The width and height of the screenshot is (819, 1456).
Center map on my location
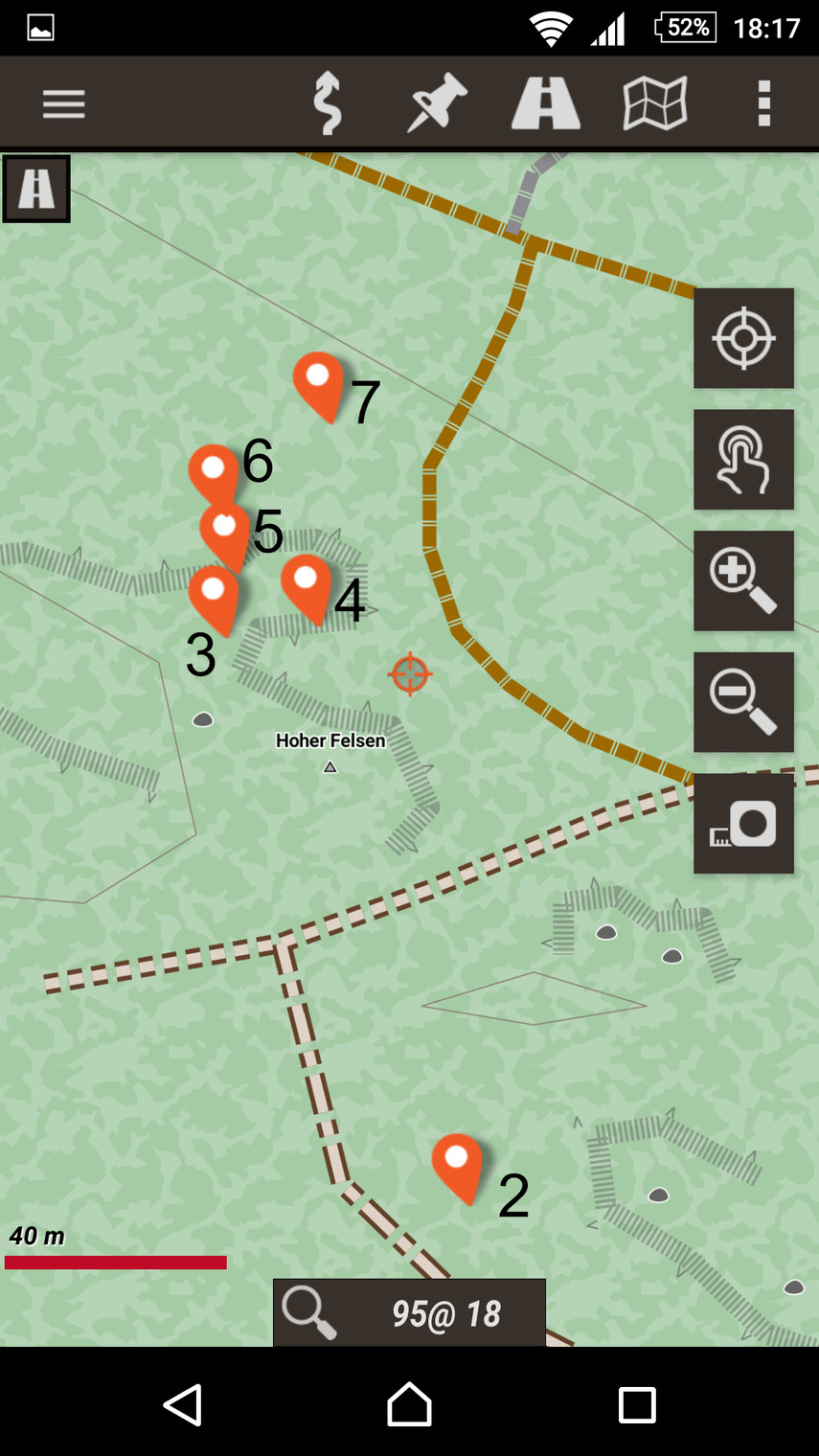743,338
